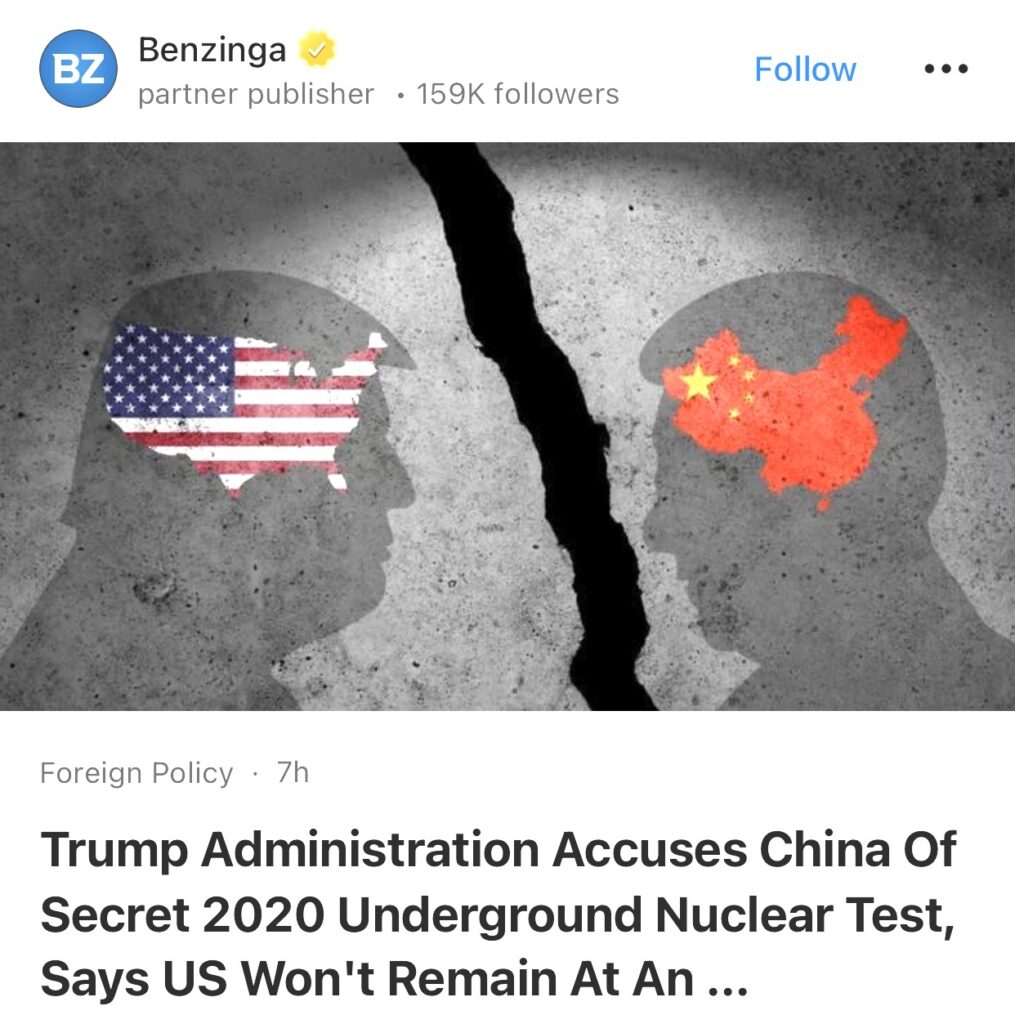Open the US-China article image
1015x1024 pixels.
(x=507, y=426)
